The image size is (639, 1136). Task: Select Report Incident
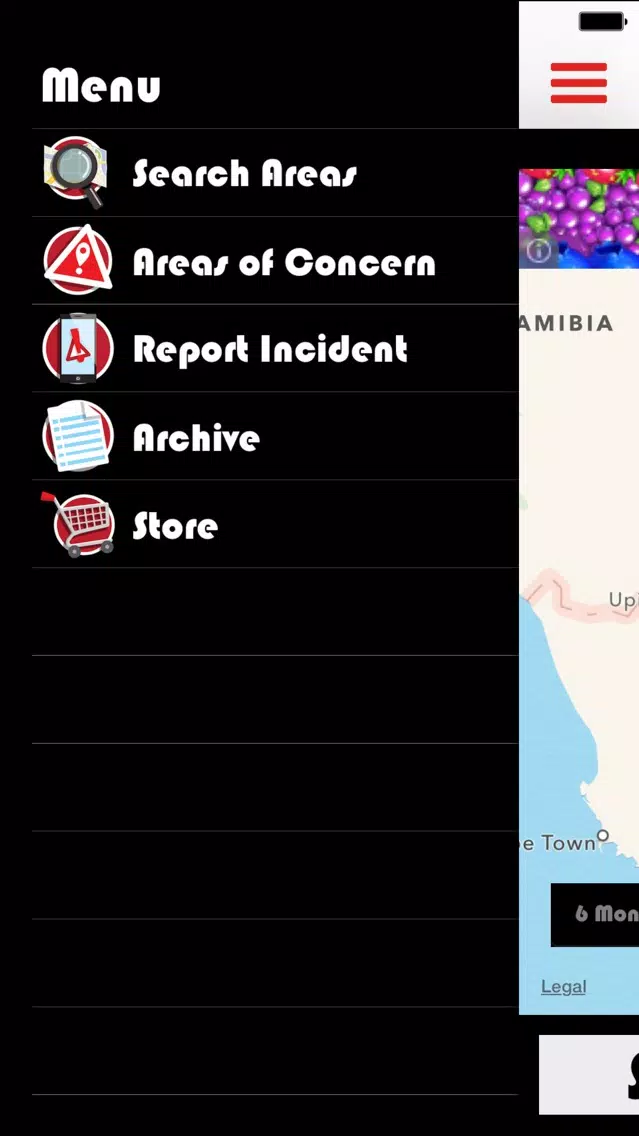[270, 350]
